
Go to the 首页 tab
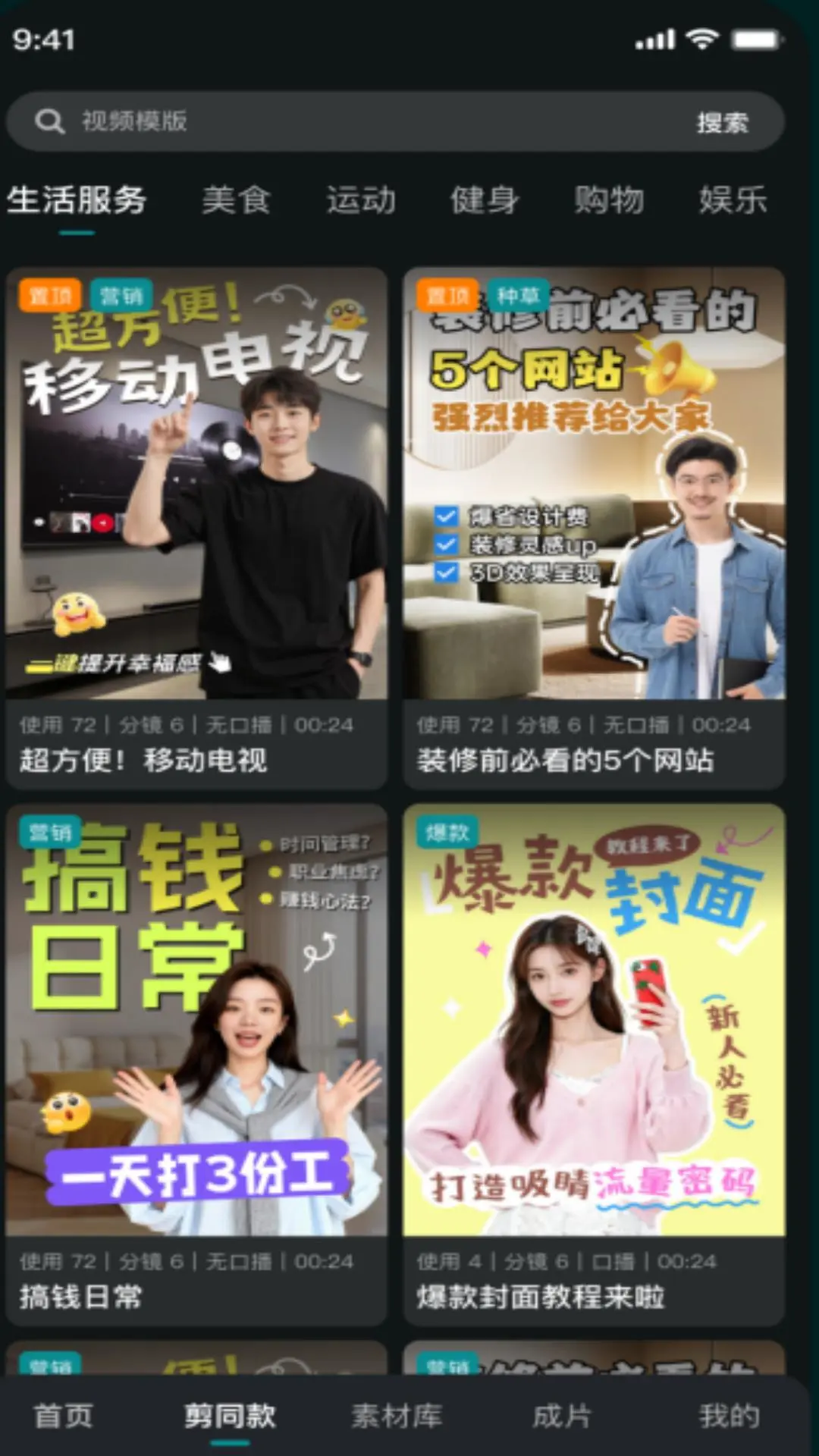point(64,1415)
